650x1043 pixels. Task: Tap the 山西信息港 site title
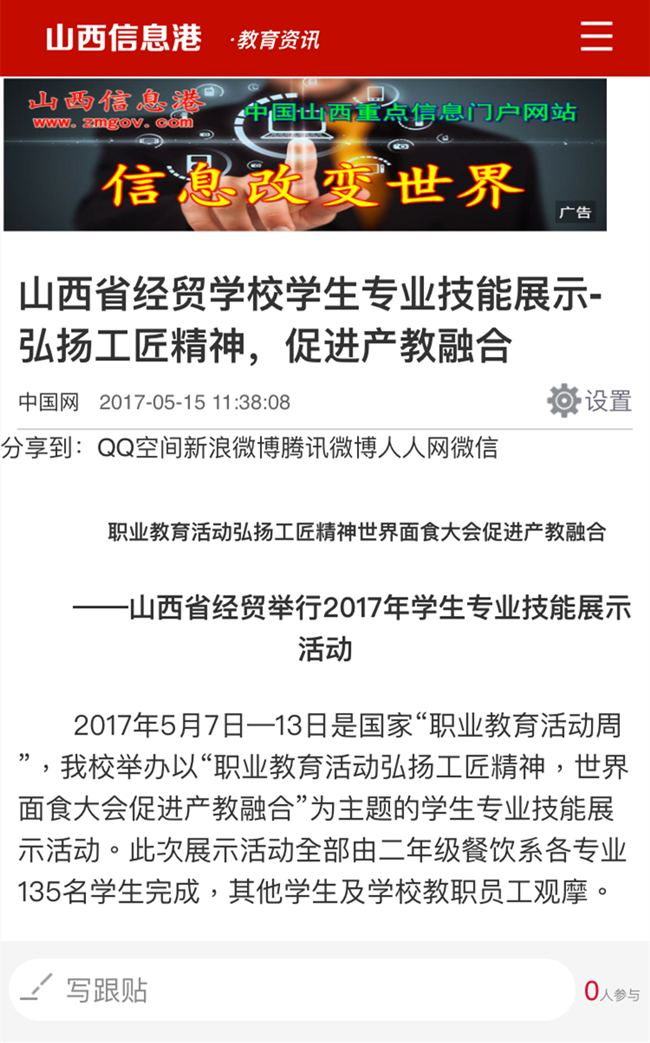tap(123, 38)
